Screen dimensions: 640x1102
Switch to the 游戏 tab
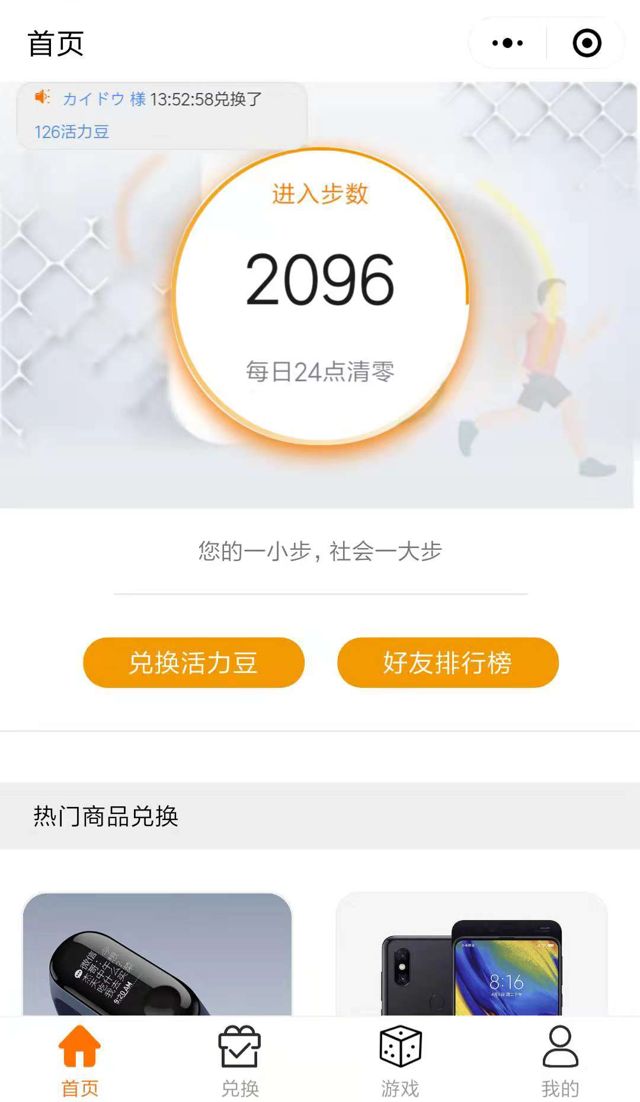click(400, 1061)
